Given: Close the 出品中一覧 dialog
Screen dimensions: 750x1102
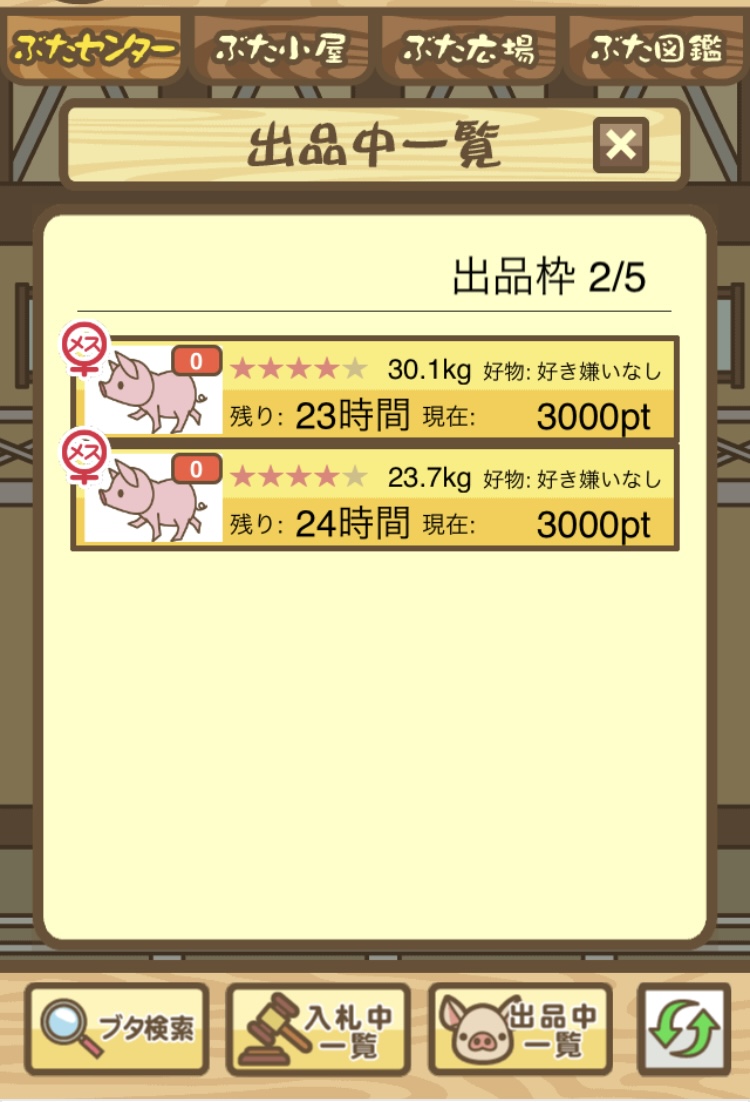Looking at the screenshot, I should 621,146.
